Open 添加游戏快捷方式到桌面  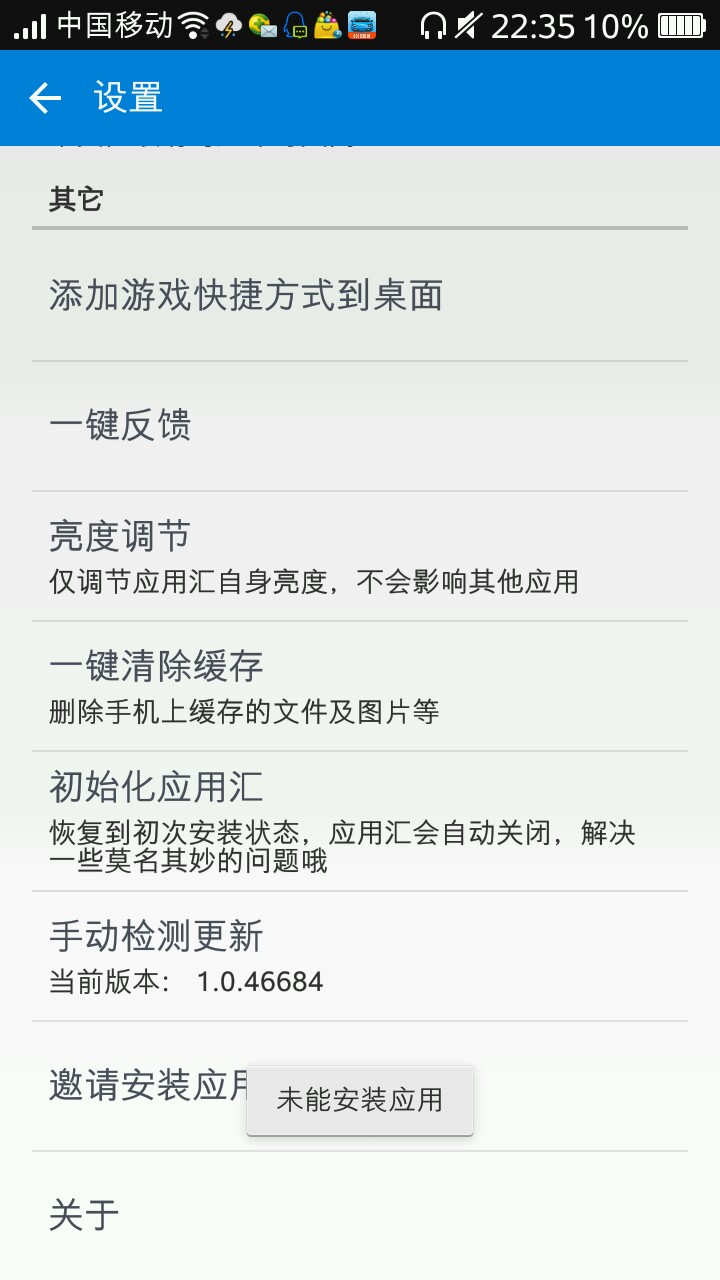360,296
